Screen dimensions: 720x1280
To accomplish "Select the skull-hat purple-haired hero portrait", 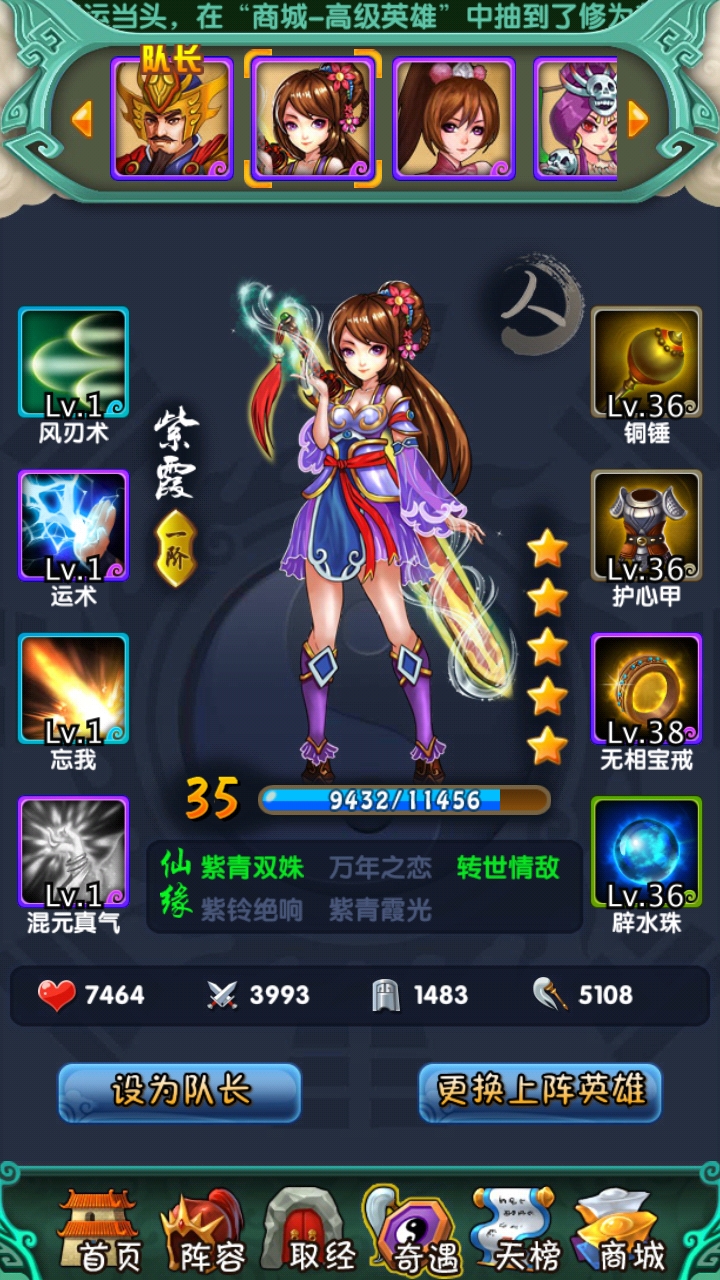I will (x=576, y=119).
